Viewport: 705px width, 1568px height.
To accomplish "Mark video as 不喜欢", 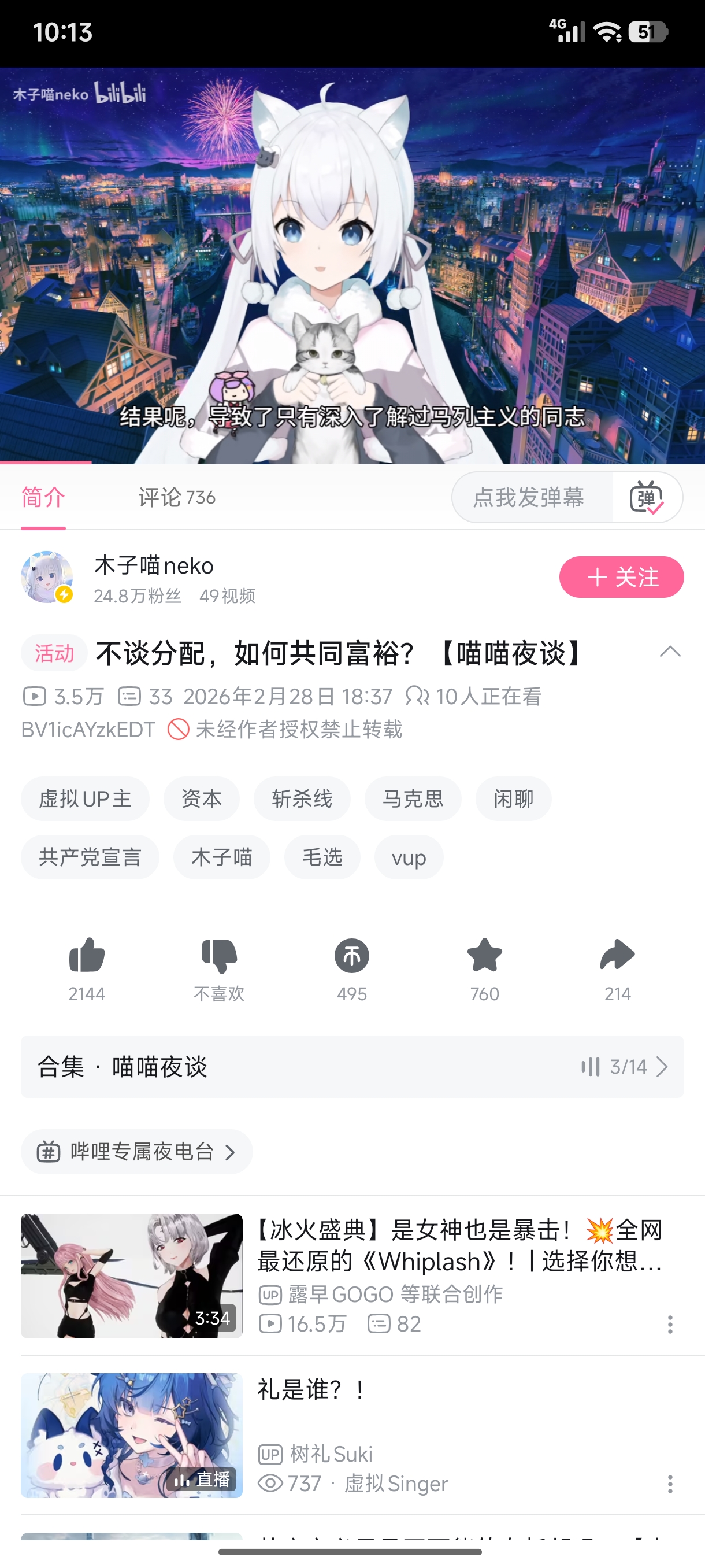I will 219,956.
